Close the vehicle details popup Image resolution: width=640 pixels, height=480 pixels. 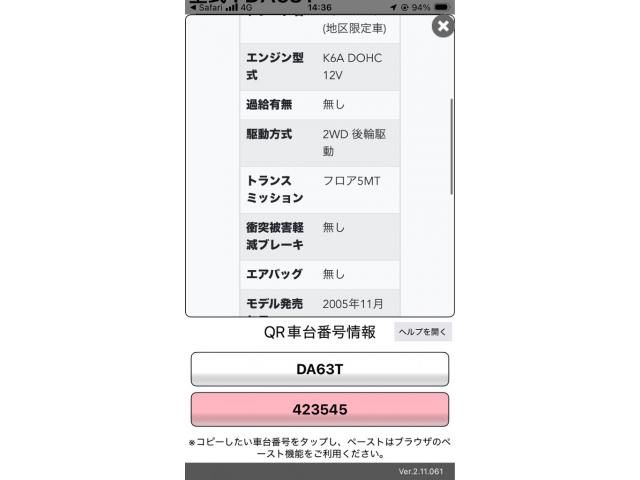click(443, 27)
